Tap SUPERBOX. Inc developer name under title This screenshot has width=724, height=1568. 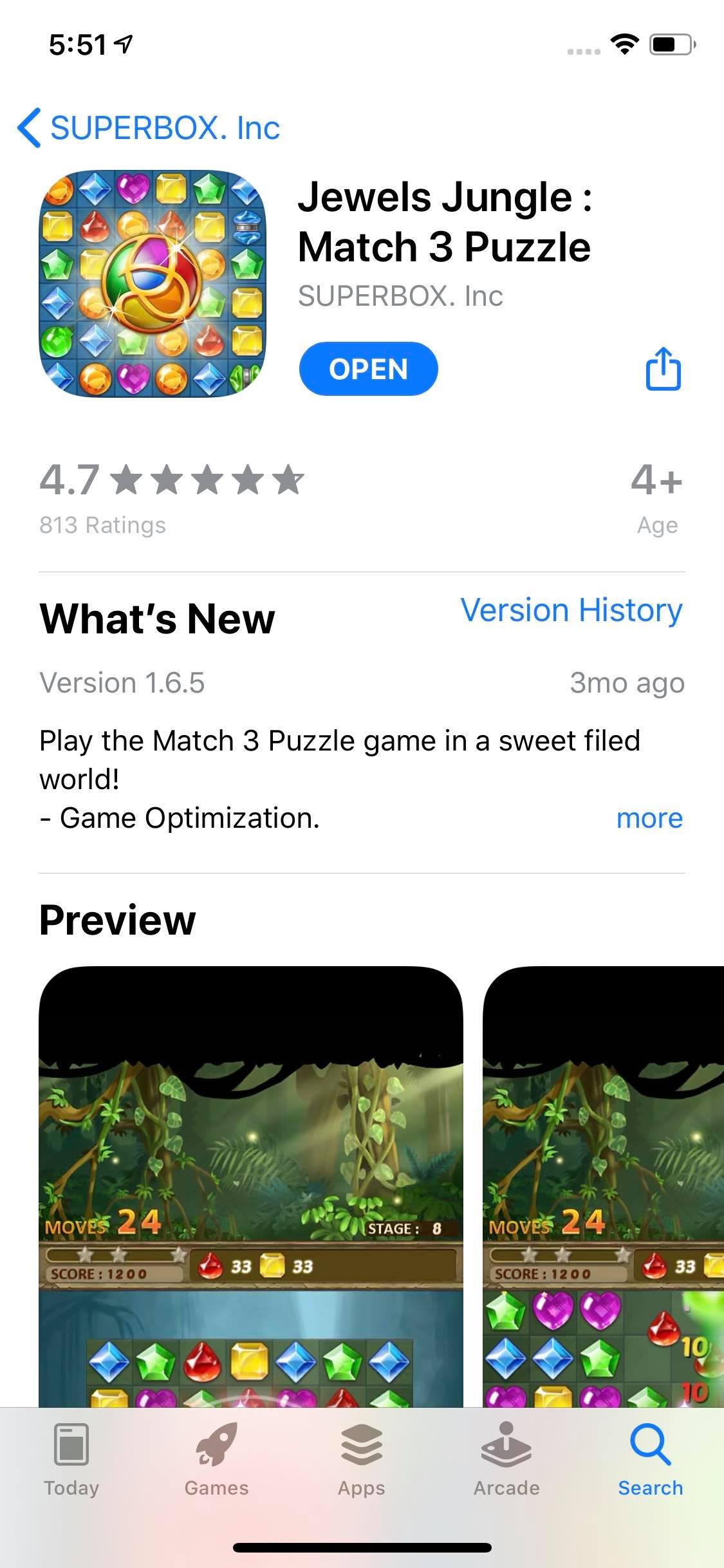click(x=400, y=296)
